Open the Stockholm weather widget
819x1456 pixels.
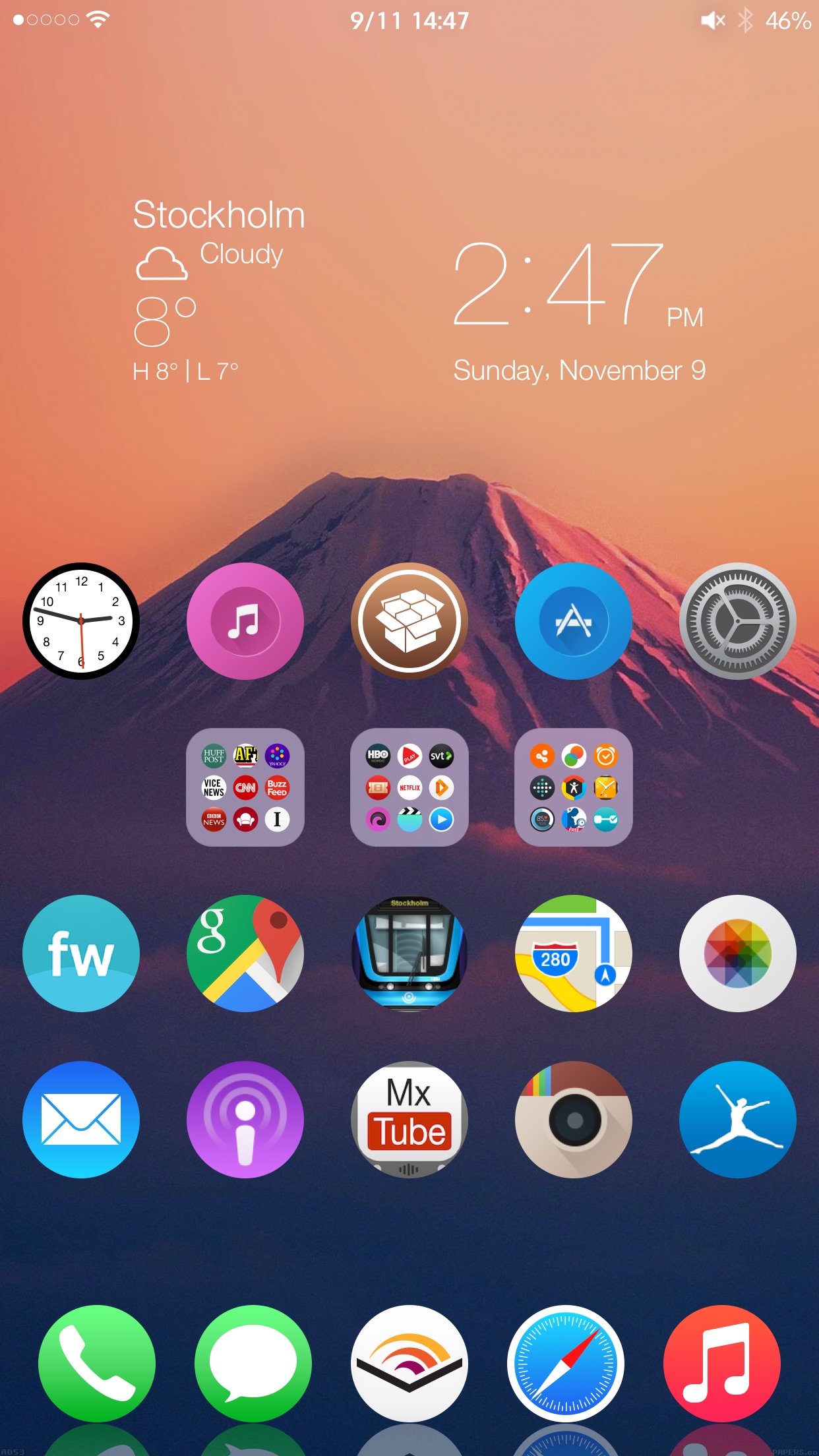click(219, 290)
